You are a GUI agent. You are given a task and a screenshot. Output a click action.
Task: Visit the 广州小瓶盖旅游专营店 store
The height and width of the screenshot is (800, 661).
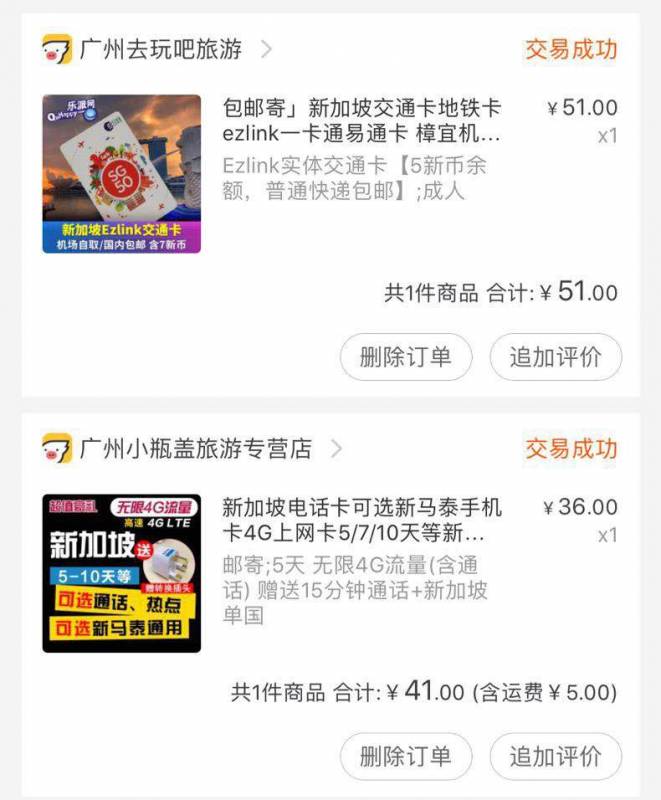click(195, 449)
